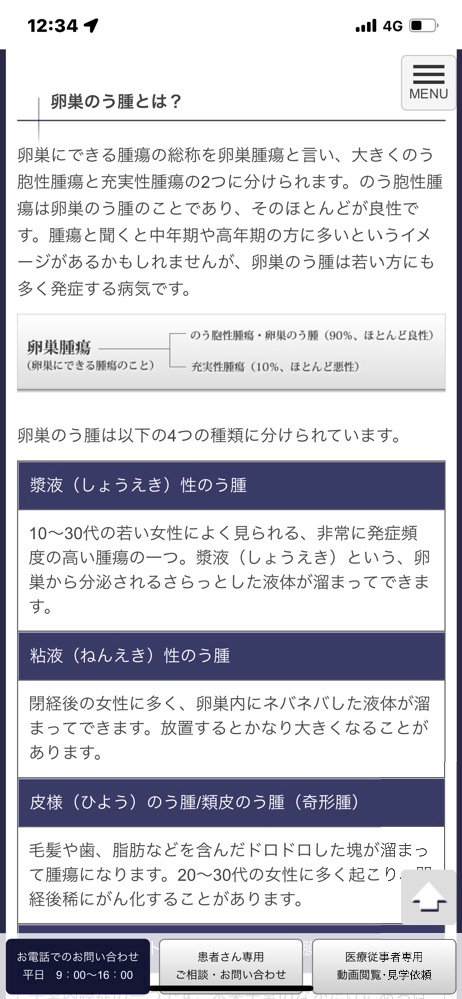Tap お電話でのお問い合わせ phone inquiry button
Image resolution: width=462 pixels, height=999 pixels.
(78, 965)
